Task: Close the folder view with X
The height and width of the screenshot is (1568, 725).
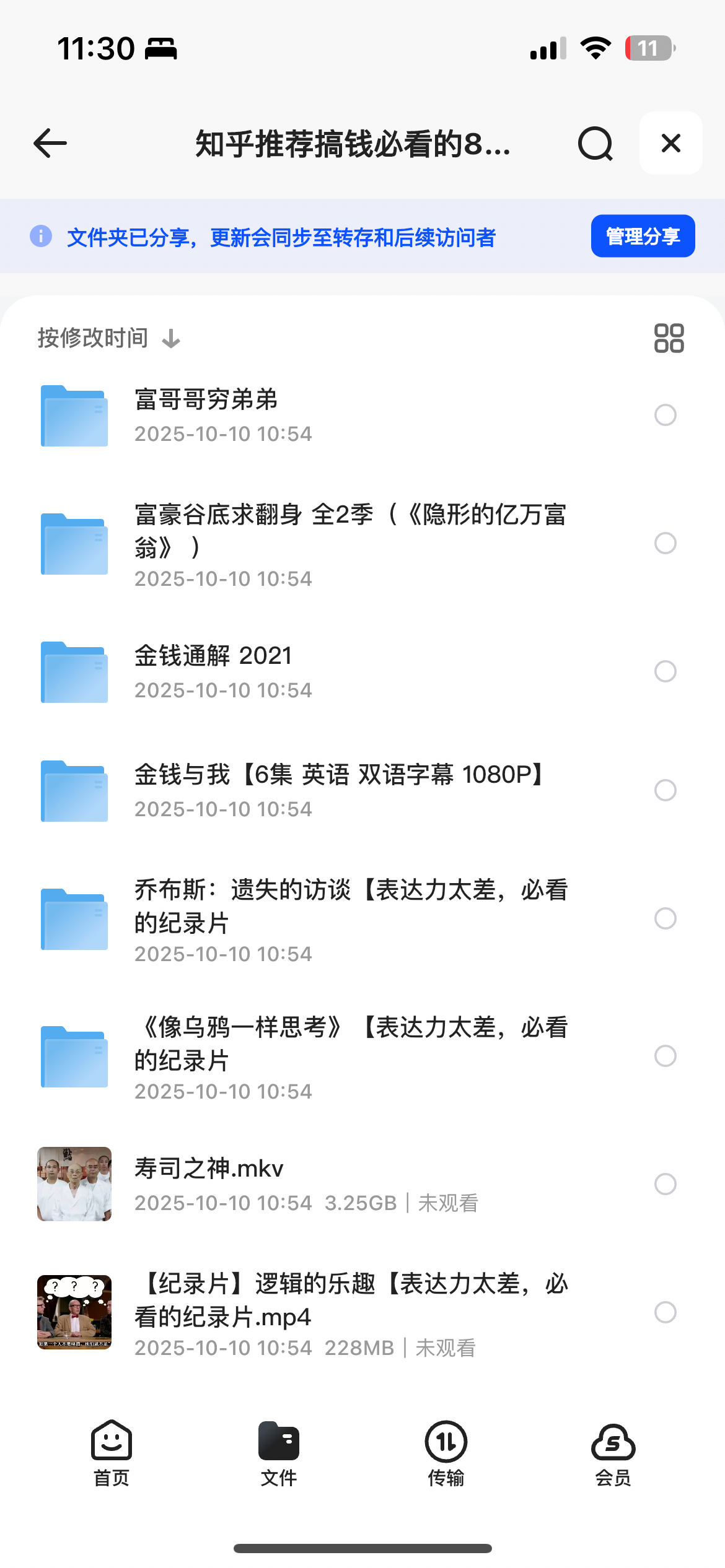Action: pos(670,144)
